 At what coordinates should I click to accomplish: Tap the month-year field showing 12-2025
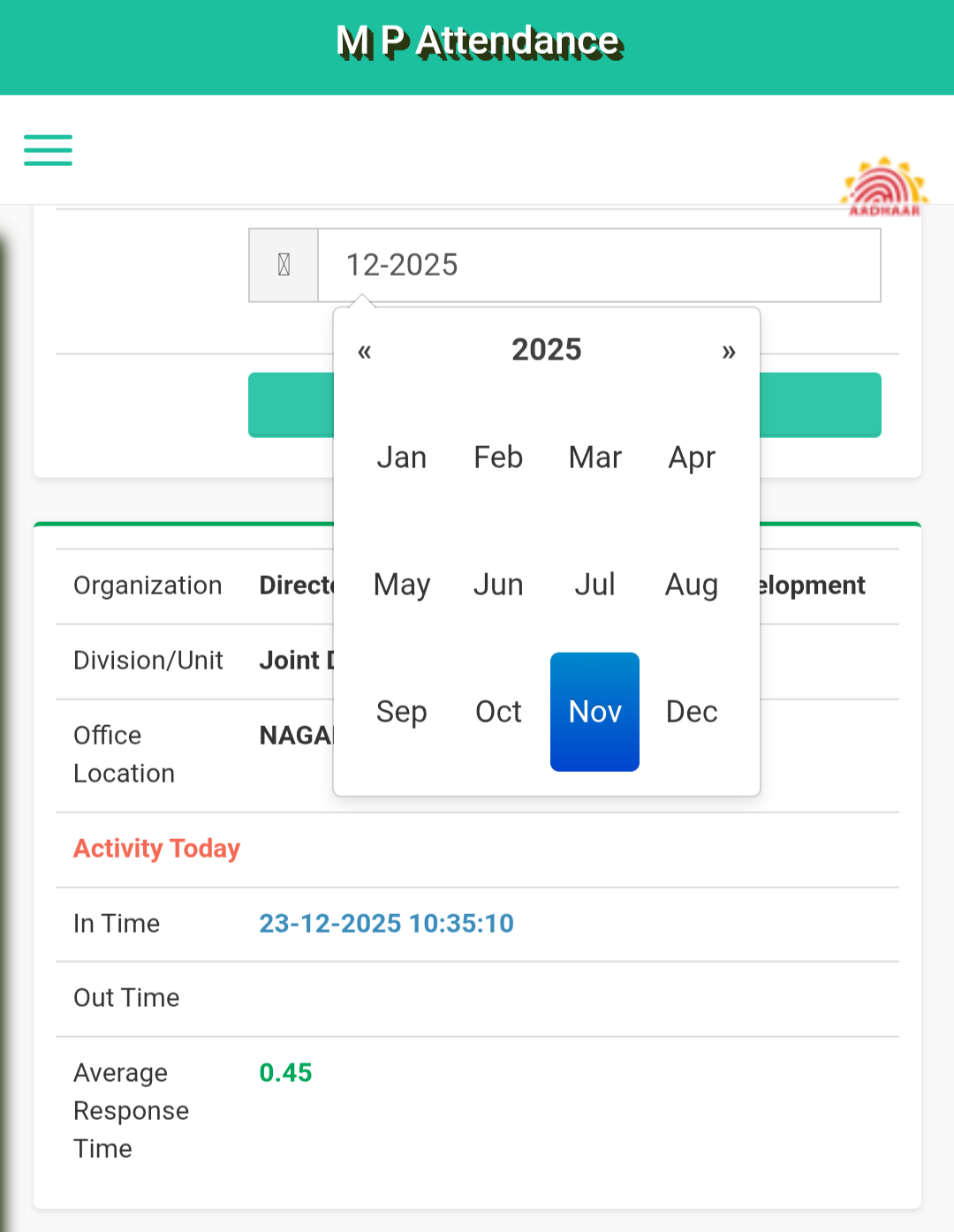pos(599,265)
